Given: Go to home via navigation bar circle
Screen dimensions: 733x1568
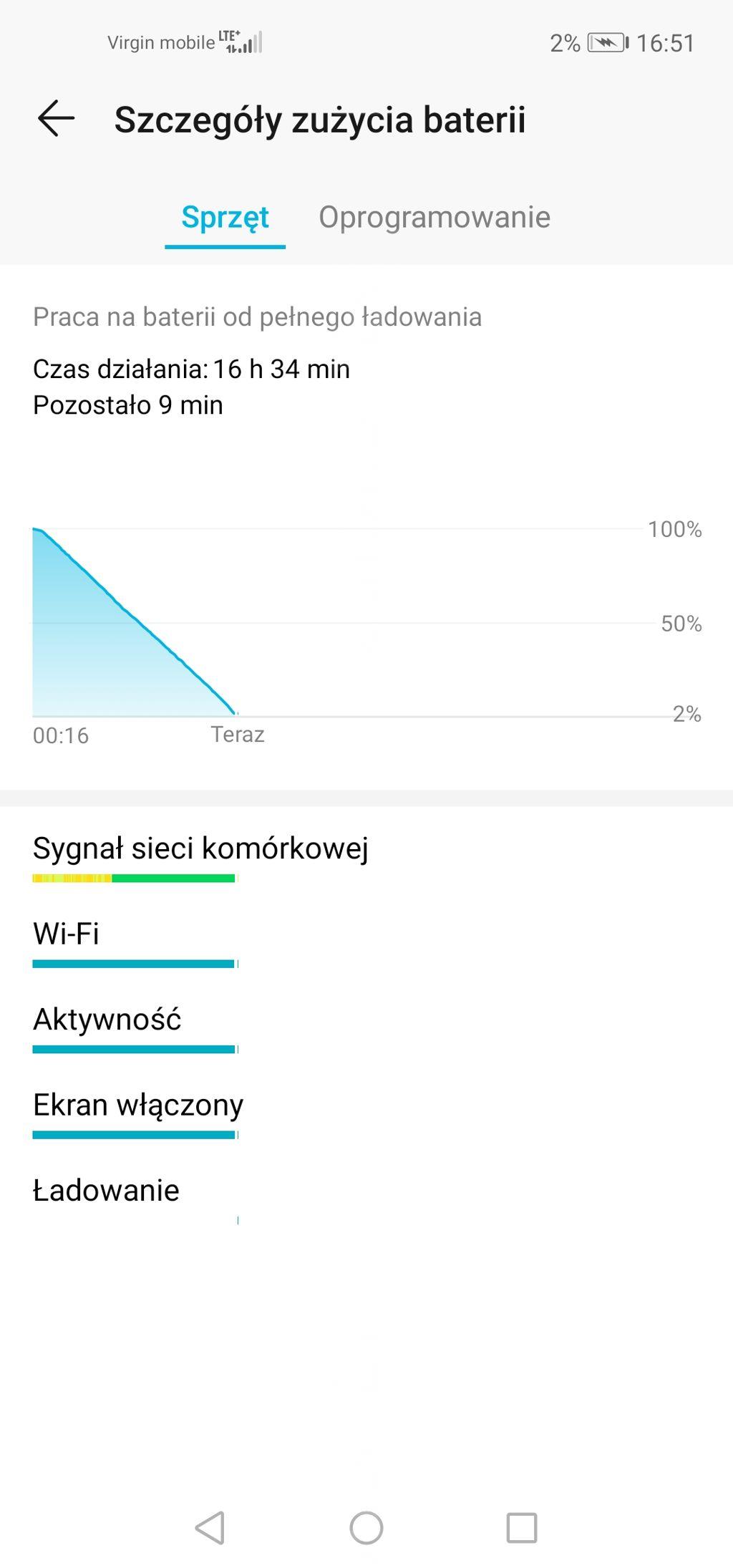Looking at the screenshot, I should tap(366, 1528).
